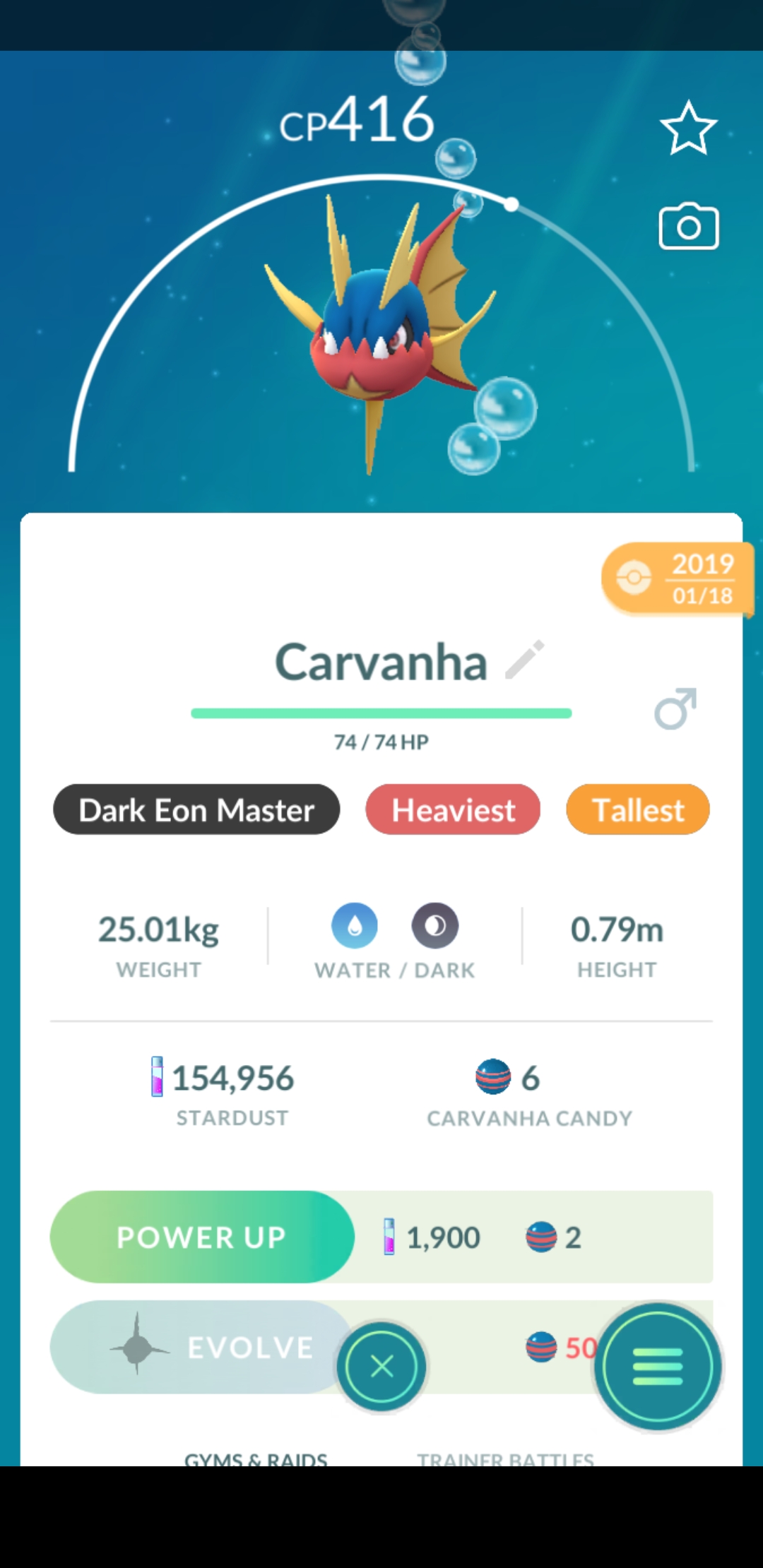Viewport: 763px width, 1568px height.
Task: Select the Dark Eon Master tag
Action: [x=196, y=809]
